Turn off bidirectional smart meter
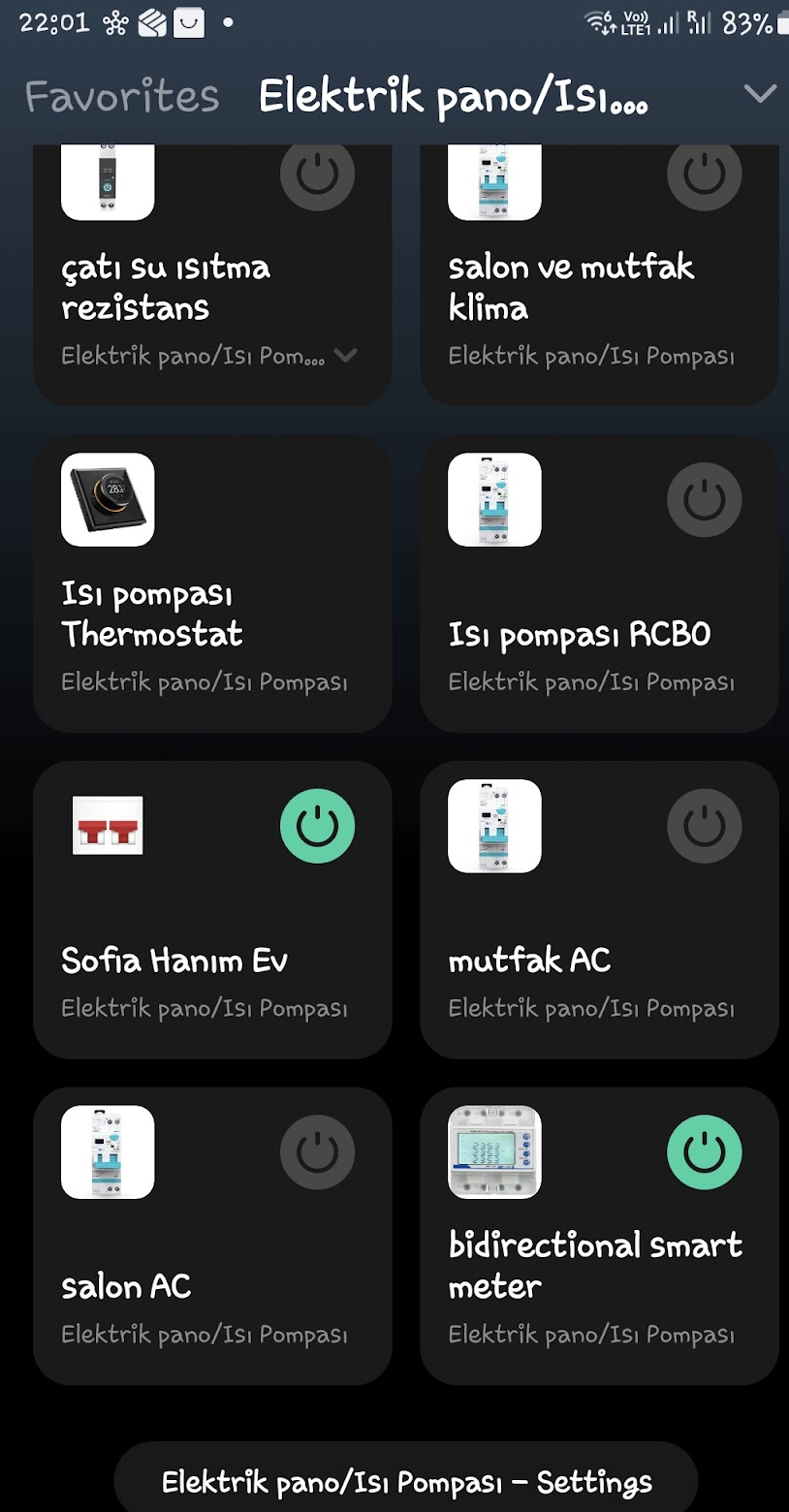Viewport: 789px width, 1512px height. pos(704,1152)
